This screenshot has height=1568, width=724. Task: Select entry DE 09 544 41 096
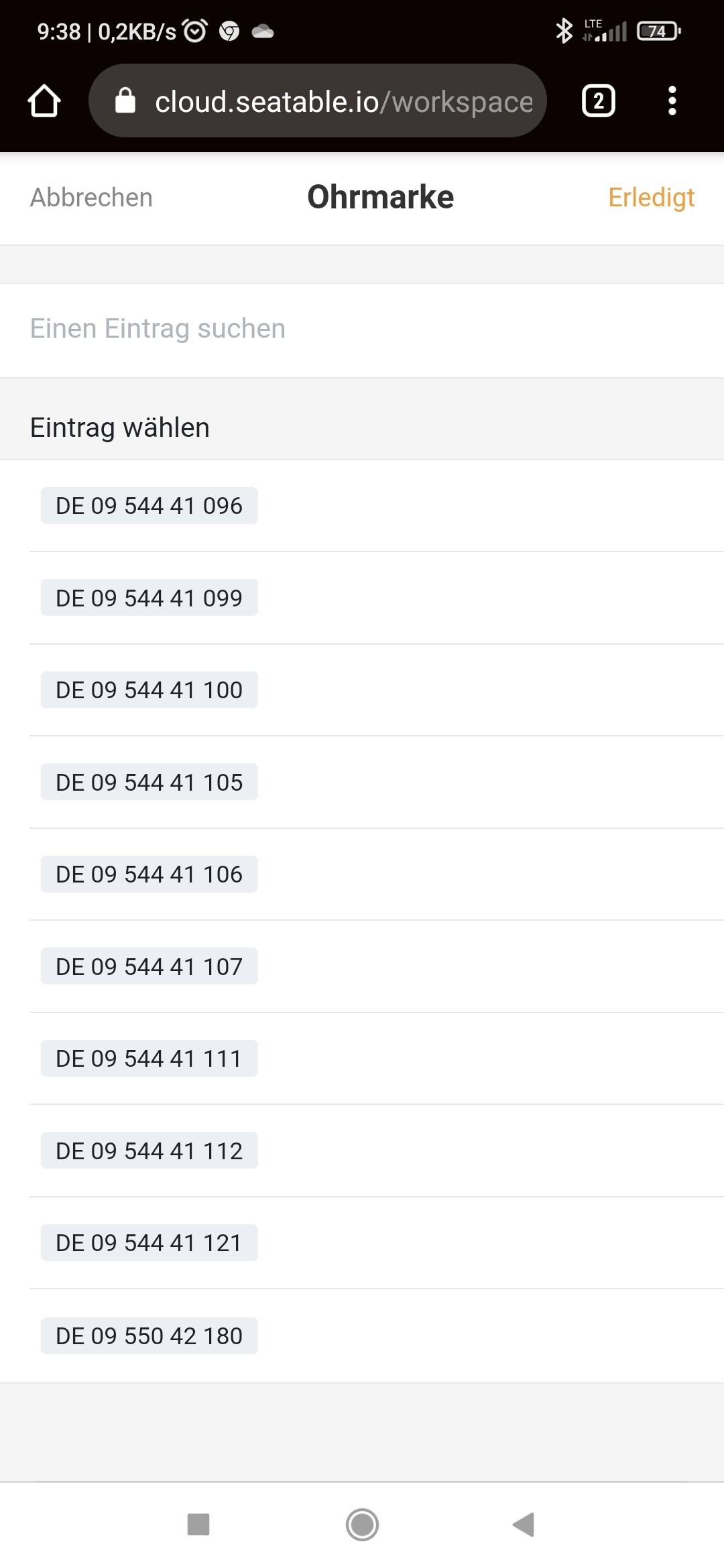[x=149, y=506]
